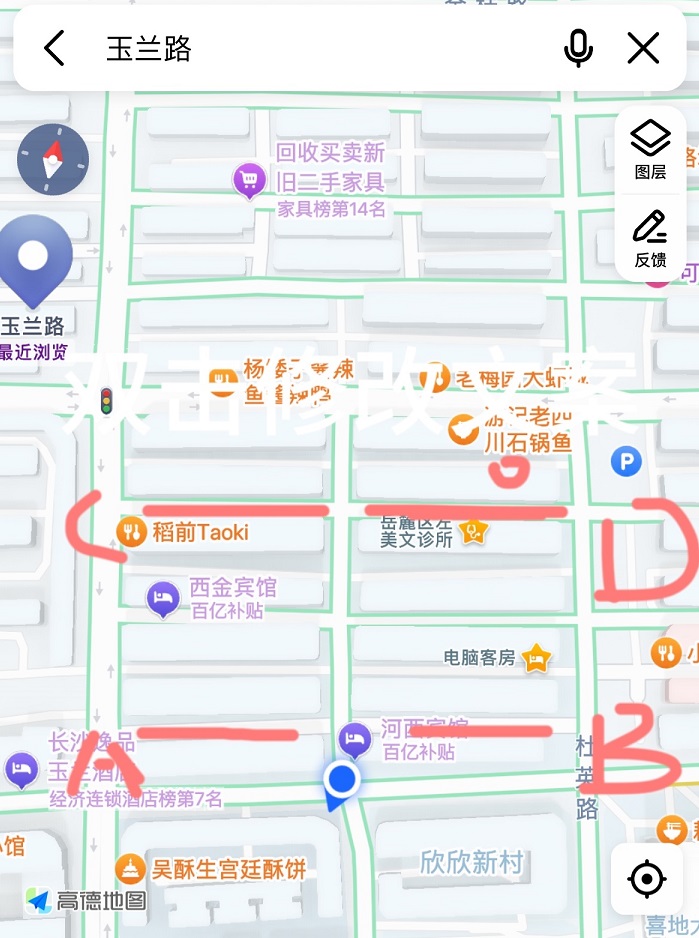Image resolution: width=699 pixels, height=938 pixels.
Task: Select the 玉兰路 location pin
Action: tap(34, 258)
